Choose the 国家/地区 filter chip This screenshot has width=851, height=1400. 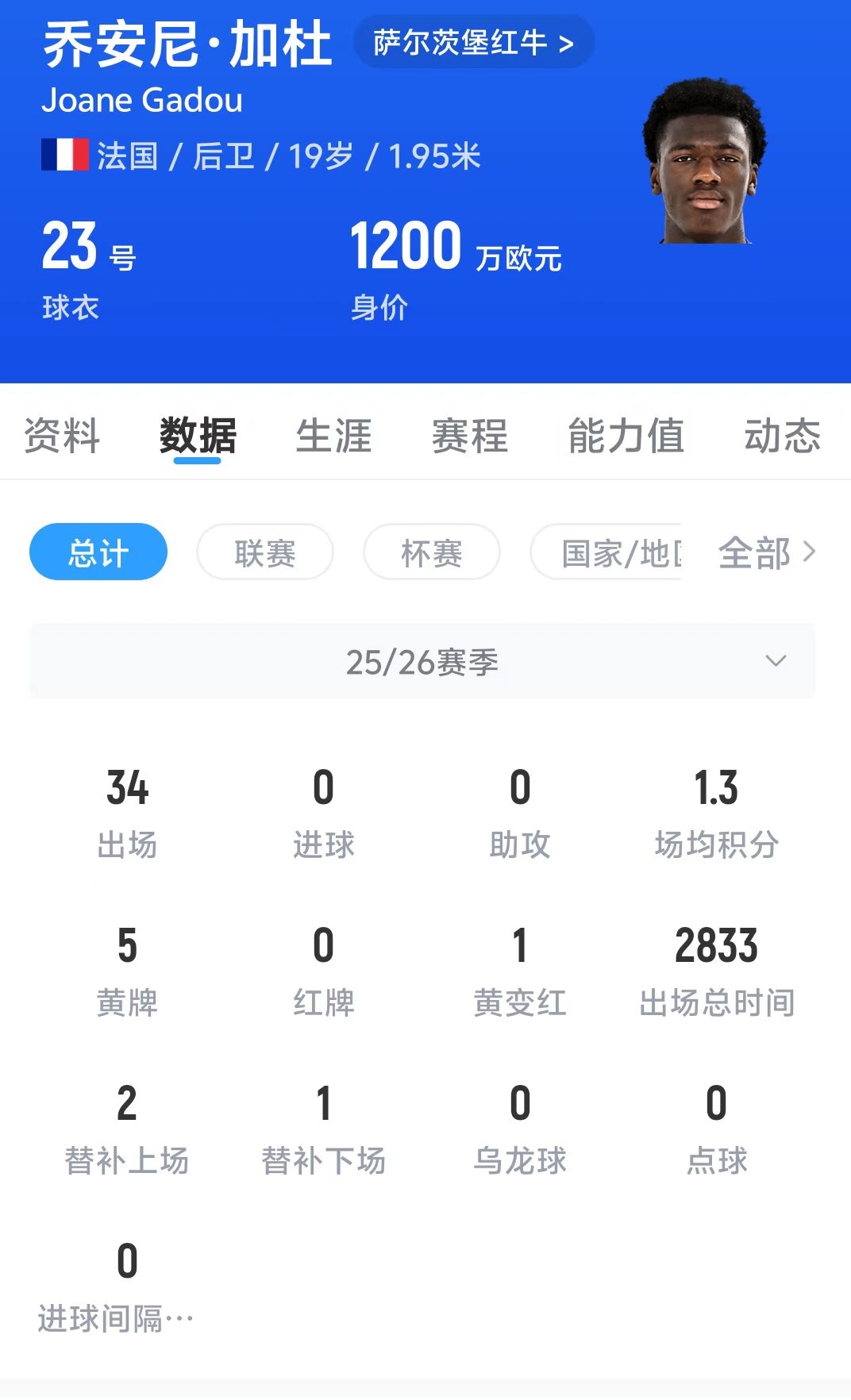[607, 552]
